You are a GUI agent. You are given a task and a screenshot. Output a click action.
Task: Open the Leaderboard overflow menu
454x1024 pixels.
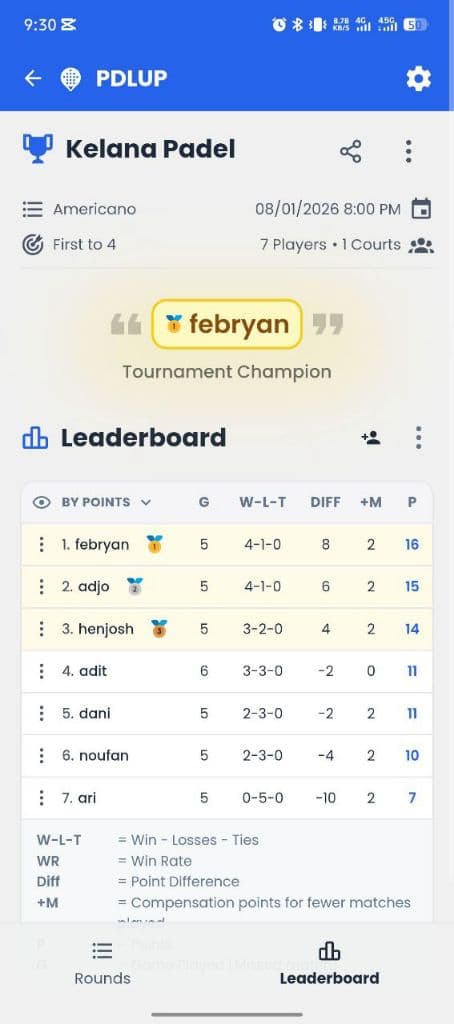[418, 438]
